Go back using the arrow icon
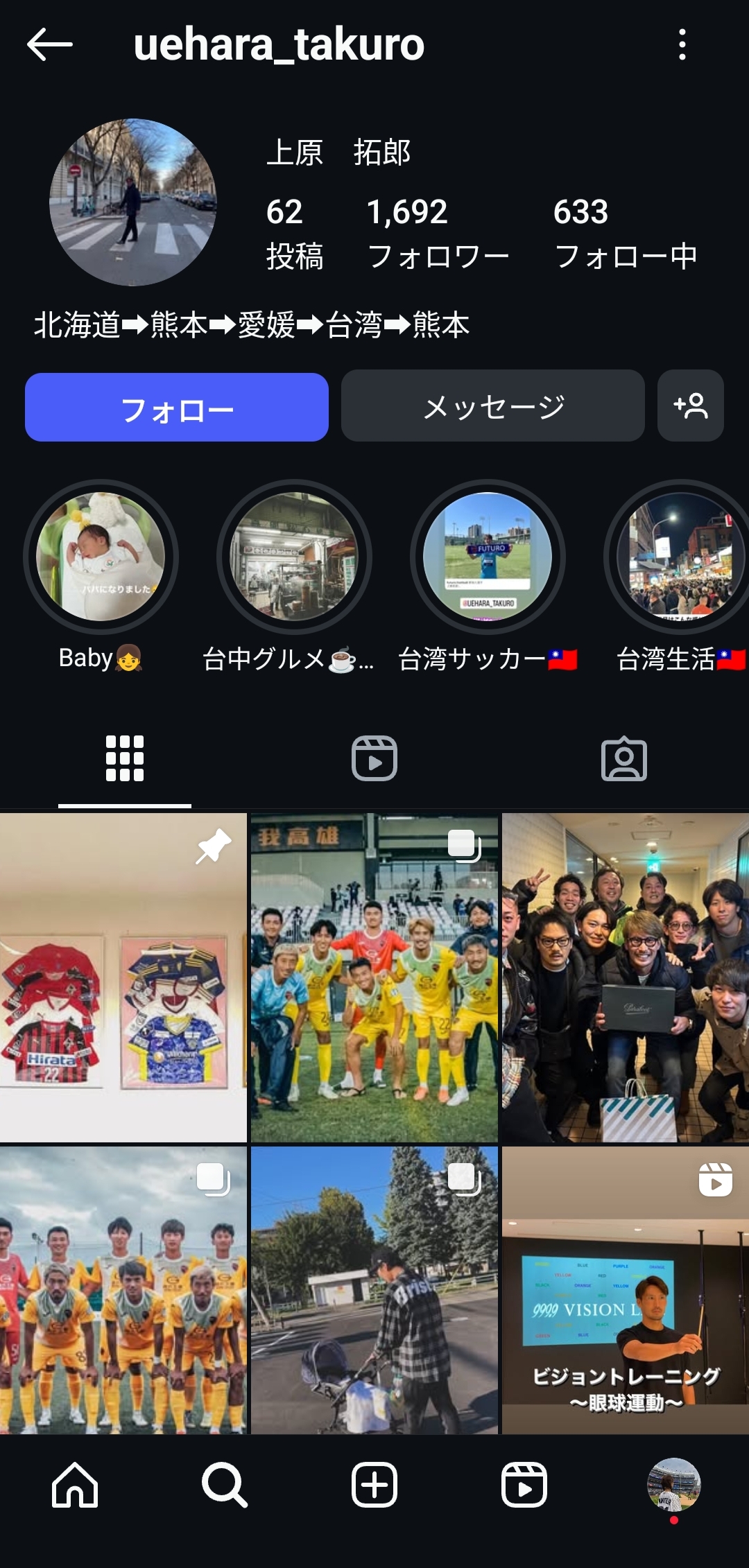Image resolution: width=749 pixels, height=1568 pixels. click(x=50, y=44)
